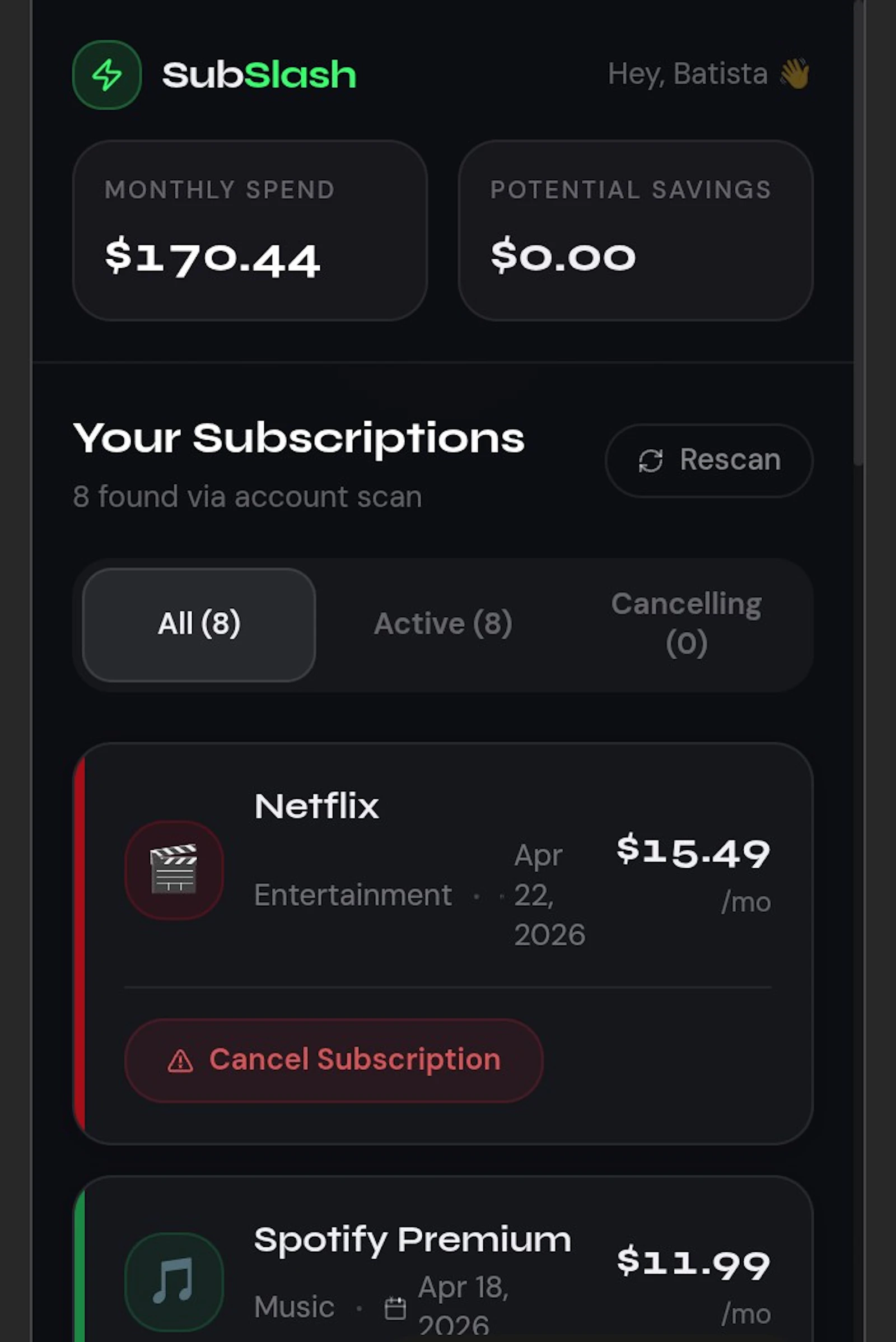896x1342 pixels.
Task: Cancel the Netflix subscription
Action: click(x=334, y=1060)
